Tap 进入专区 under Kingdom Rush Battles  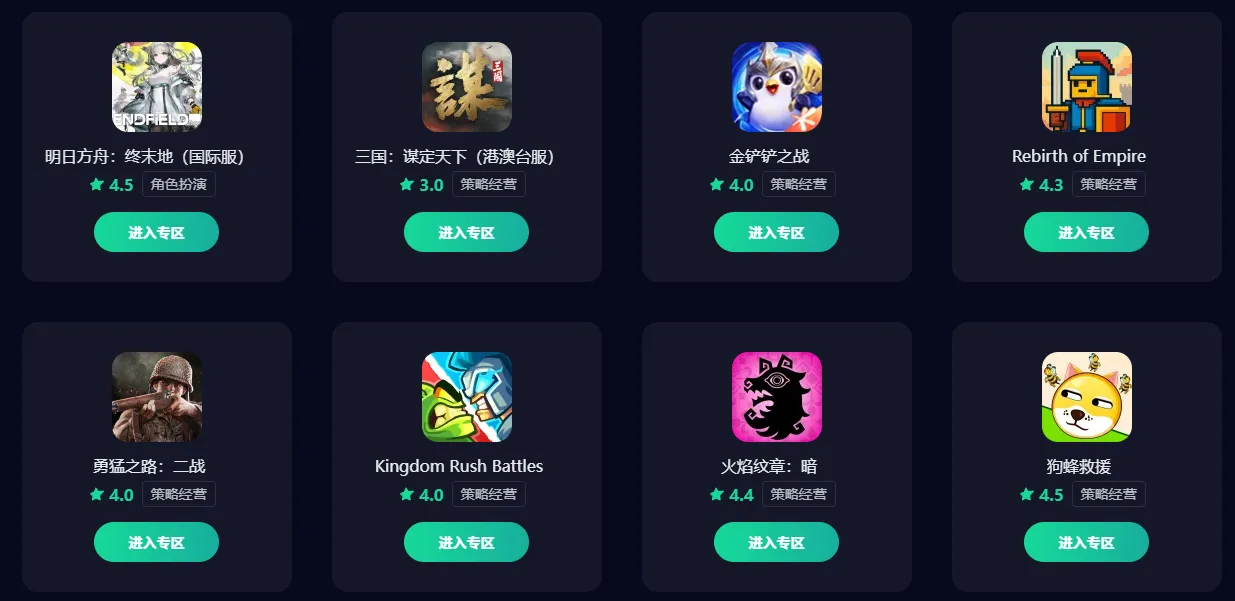point(466,542)
